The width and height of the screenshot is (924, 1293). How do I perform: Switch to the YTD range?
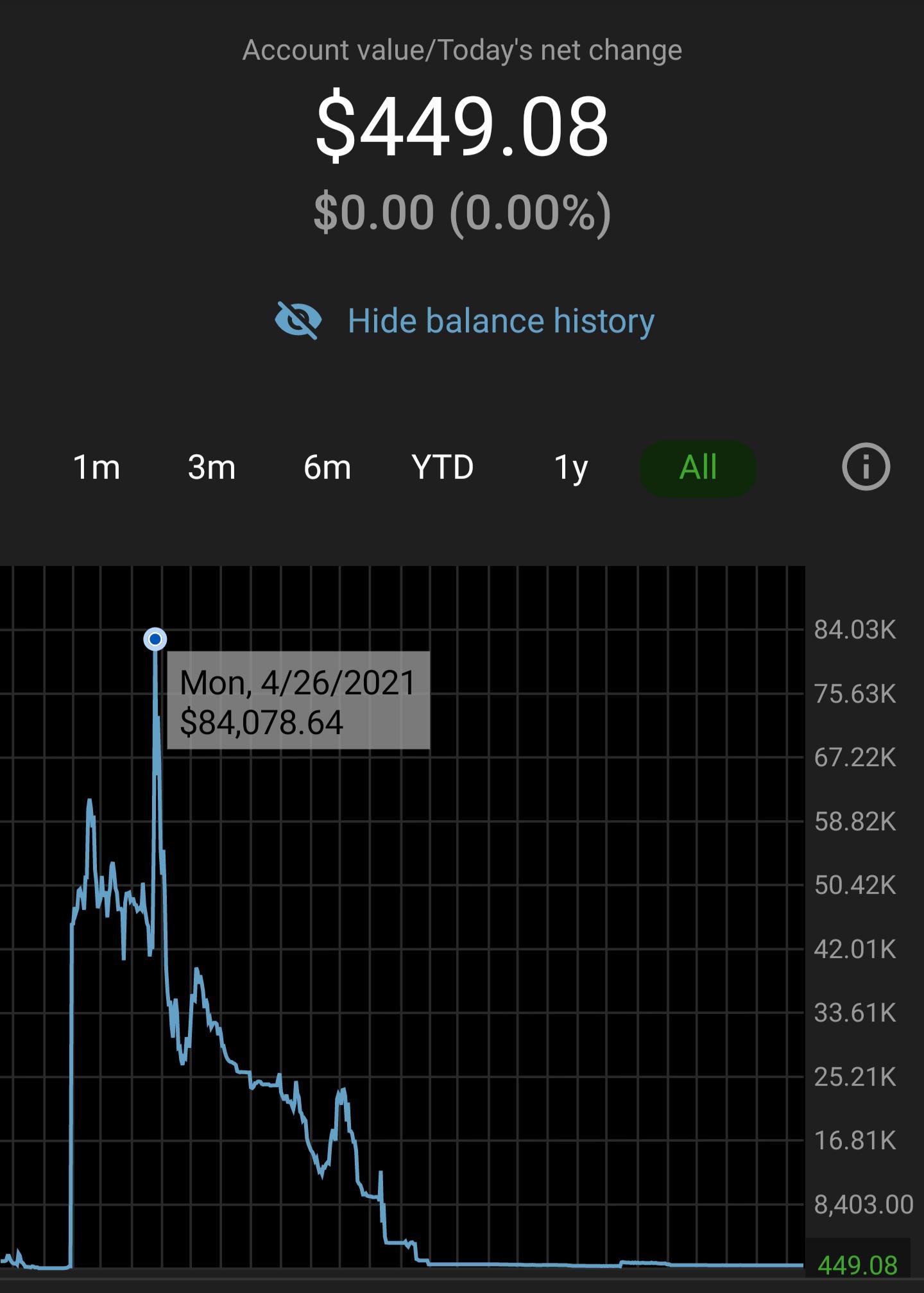[443, 467]
